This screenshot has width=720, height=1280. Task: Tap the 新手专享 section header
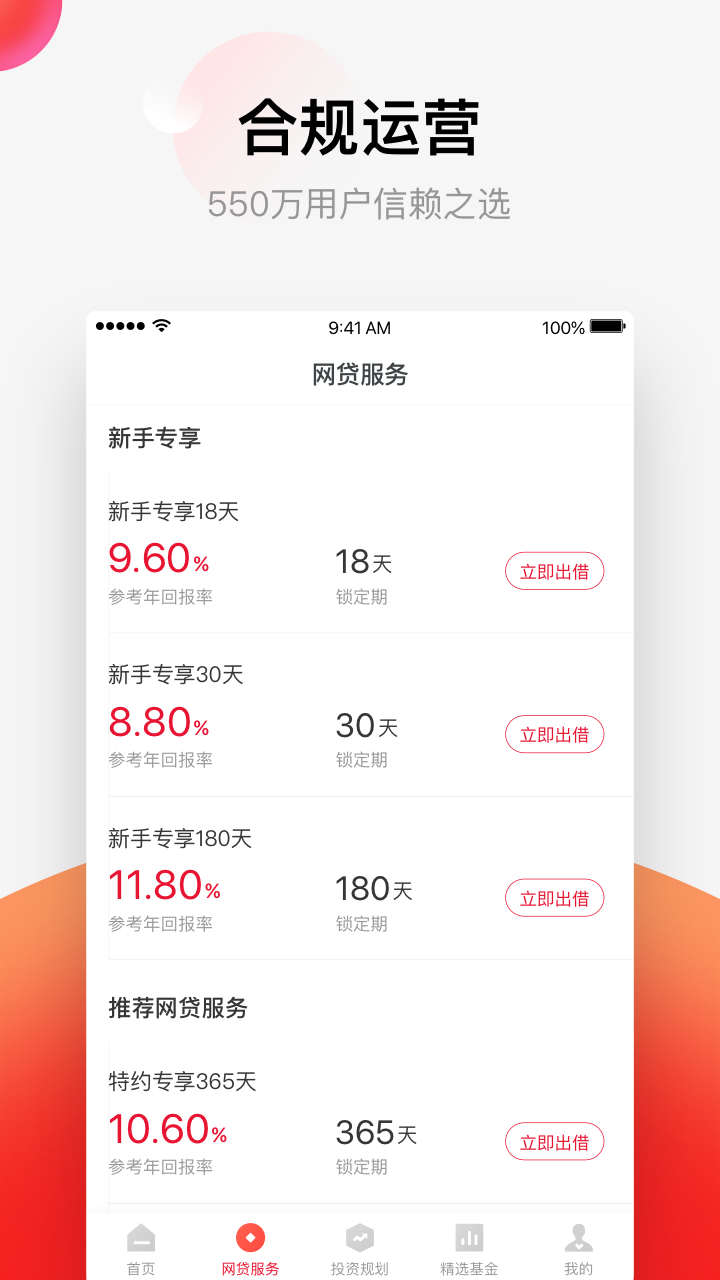tap(154, 437)
